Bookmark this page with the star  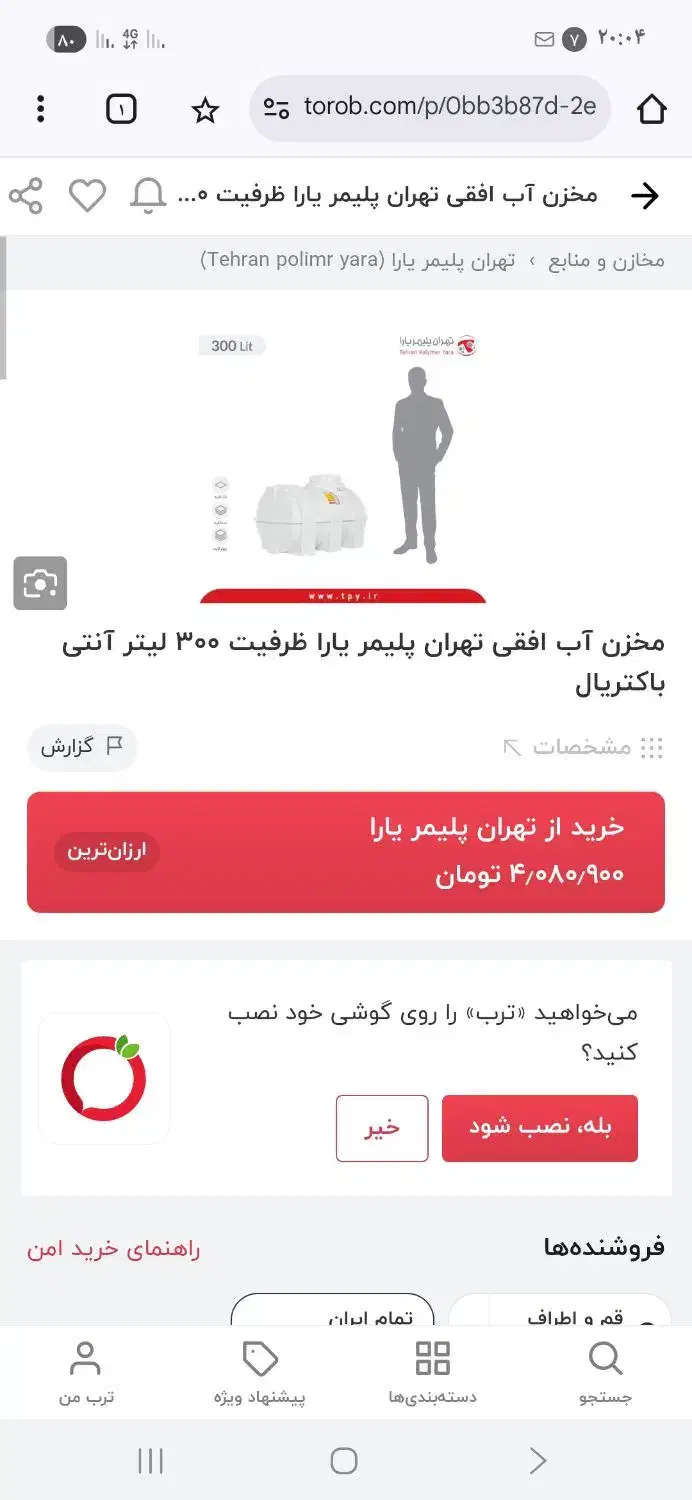[205, 109]
